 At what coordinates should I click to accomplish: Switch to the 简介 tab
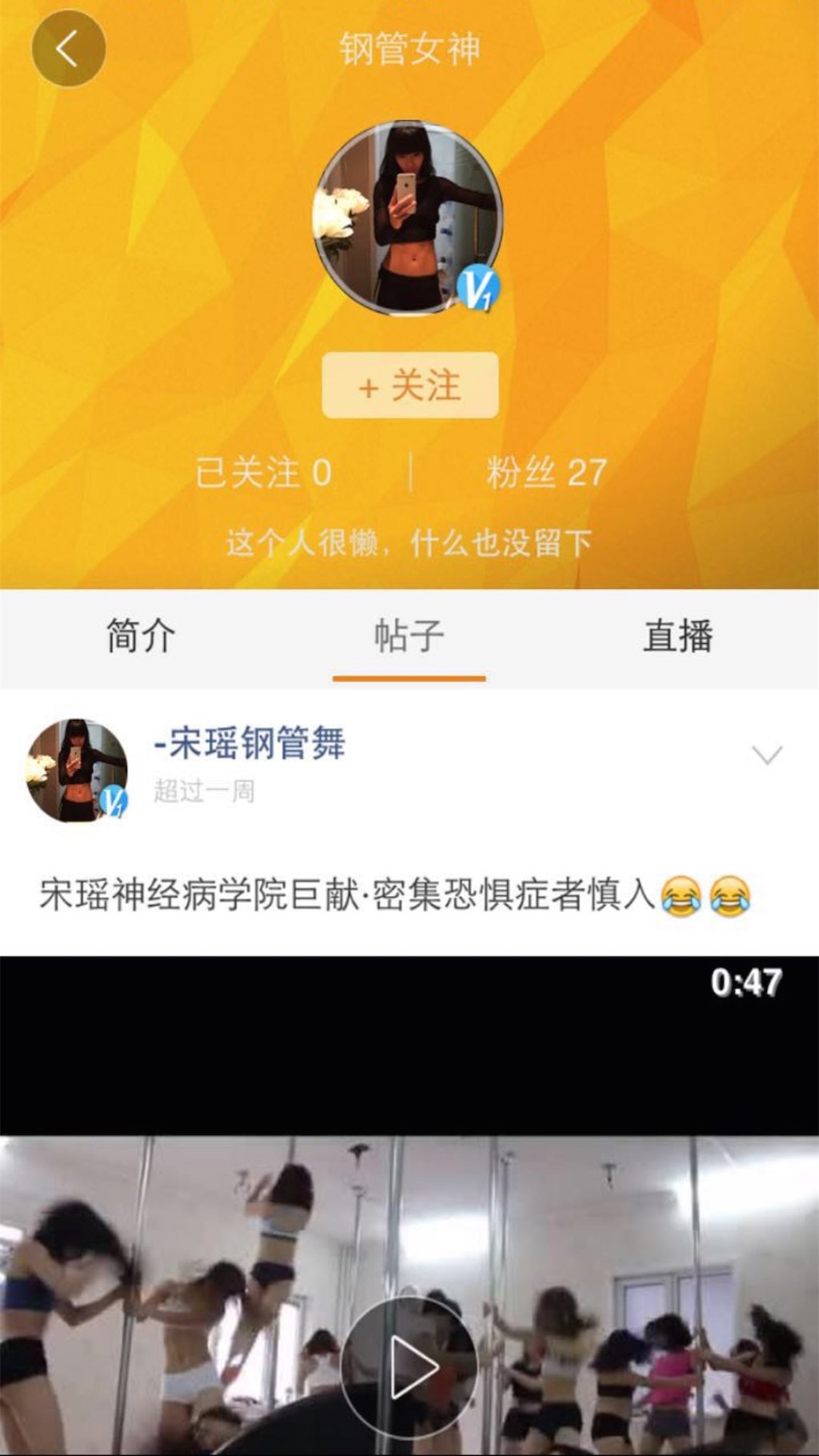[x=142, y=634]
